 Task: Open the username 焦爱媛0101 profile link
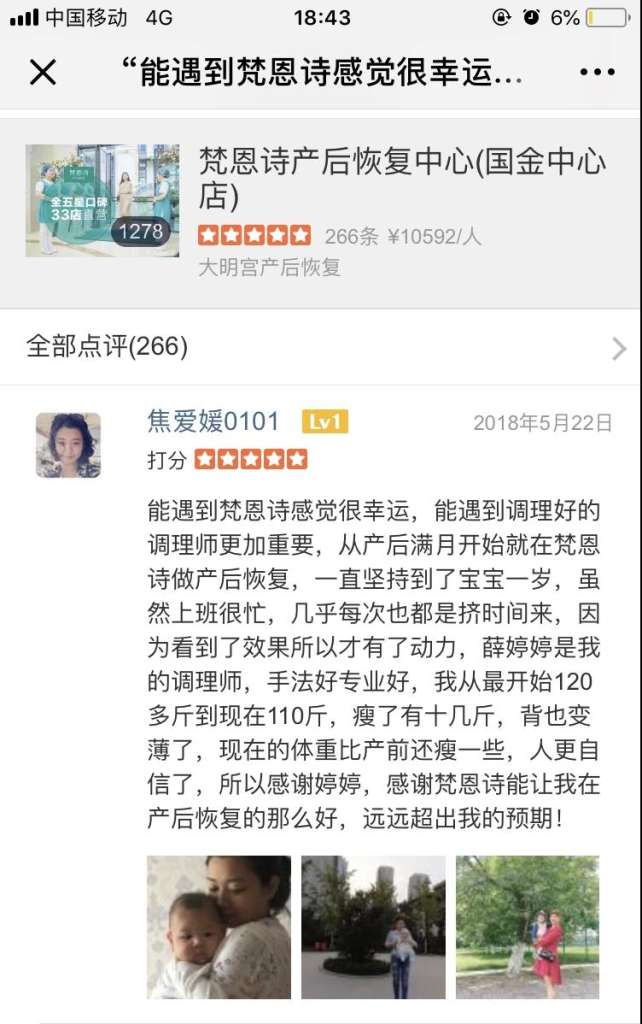(x=213, y=422)
